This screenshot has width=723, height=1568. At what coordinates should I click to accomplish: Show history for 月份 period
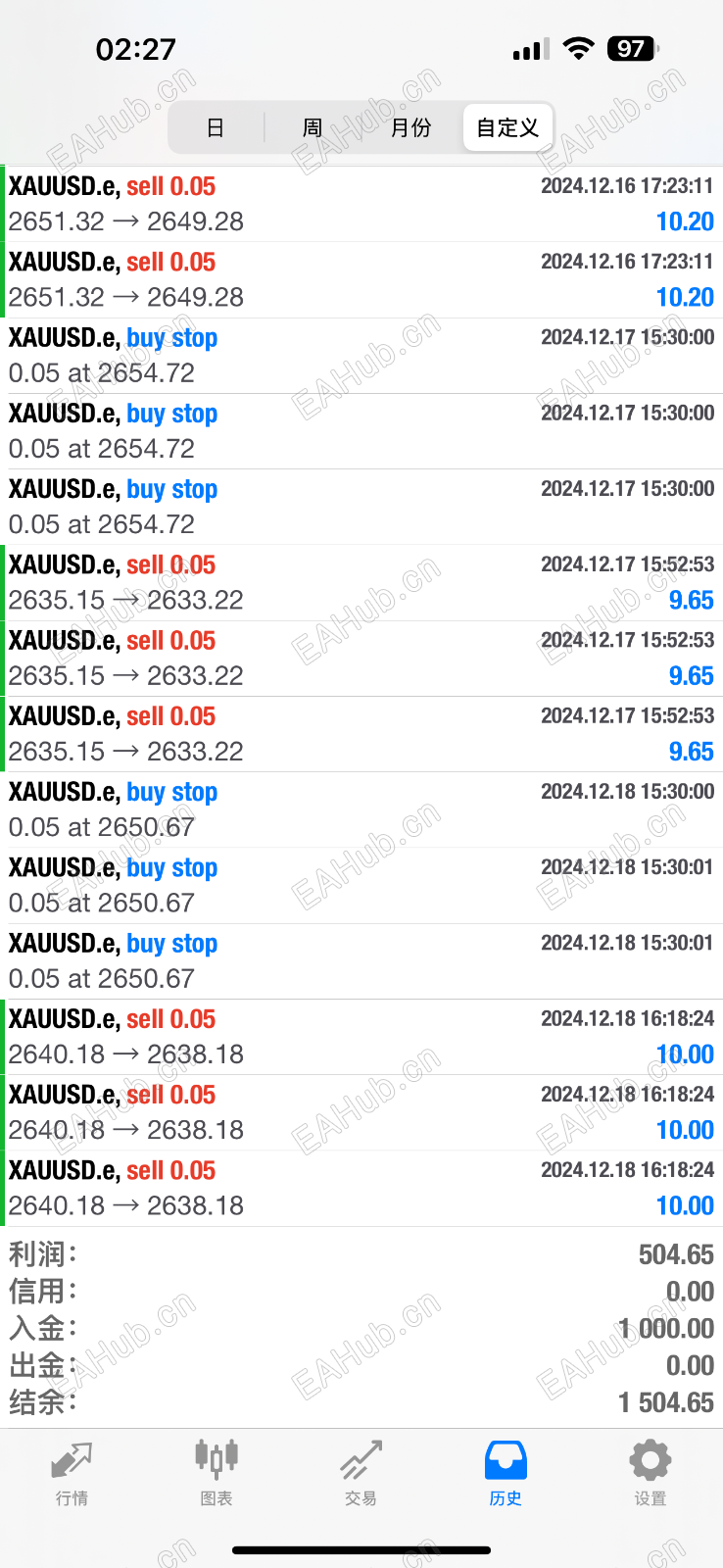[410, 127]
